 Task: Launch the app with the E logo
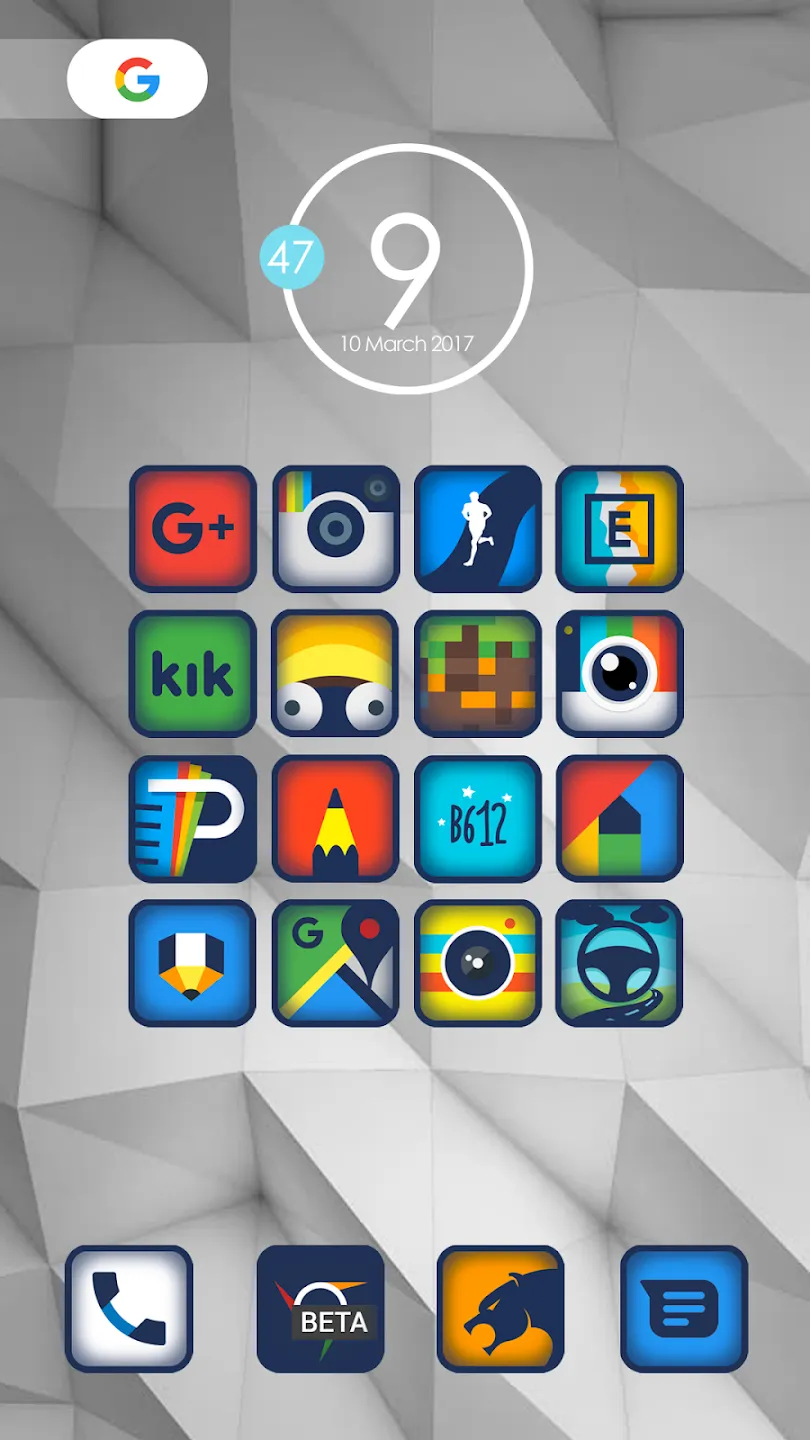coord(620,529)
